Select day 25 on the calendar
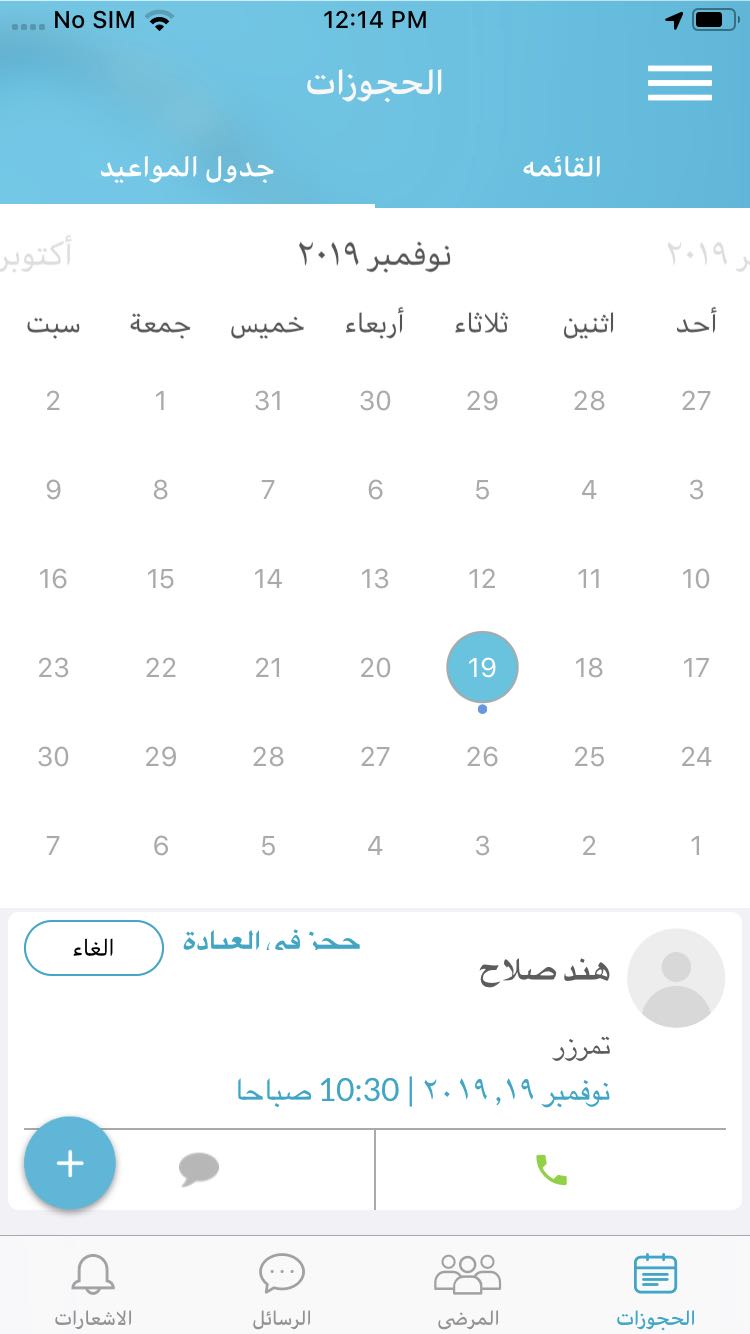Viewport: 750px width, 1334px height. (588, 756)
